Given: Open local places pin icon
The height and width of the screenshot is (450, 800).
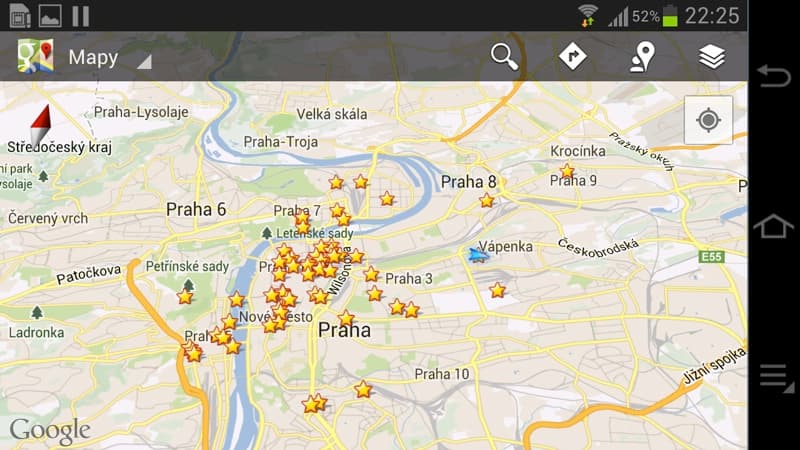Looking at the screenshot, I should pos(642,57).
